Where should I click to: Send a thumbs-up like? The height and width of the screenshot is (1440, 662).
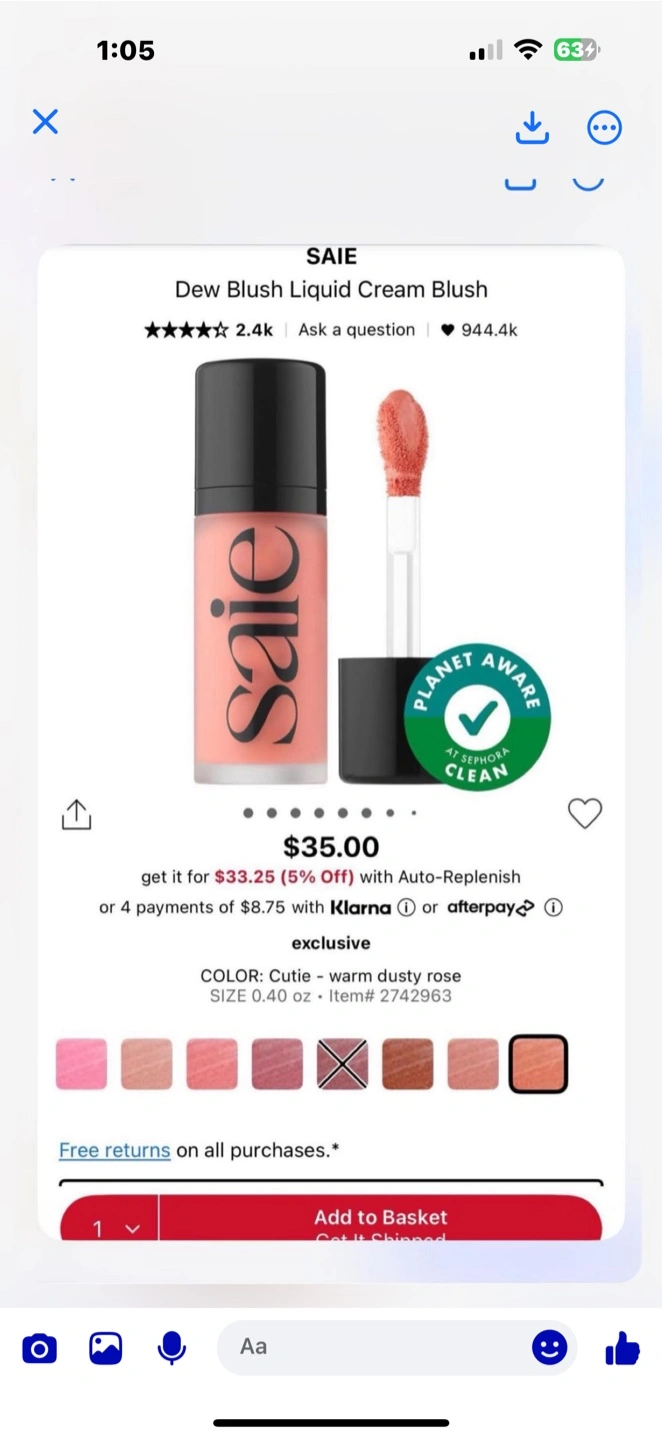pyautogui.click(x=622, y=1349)
